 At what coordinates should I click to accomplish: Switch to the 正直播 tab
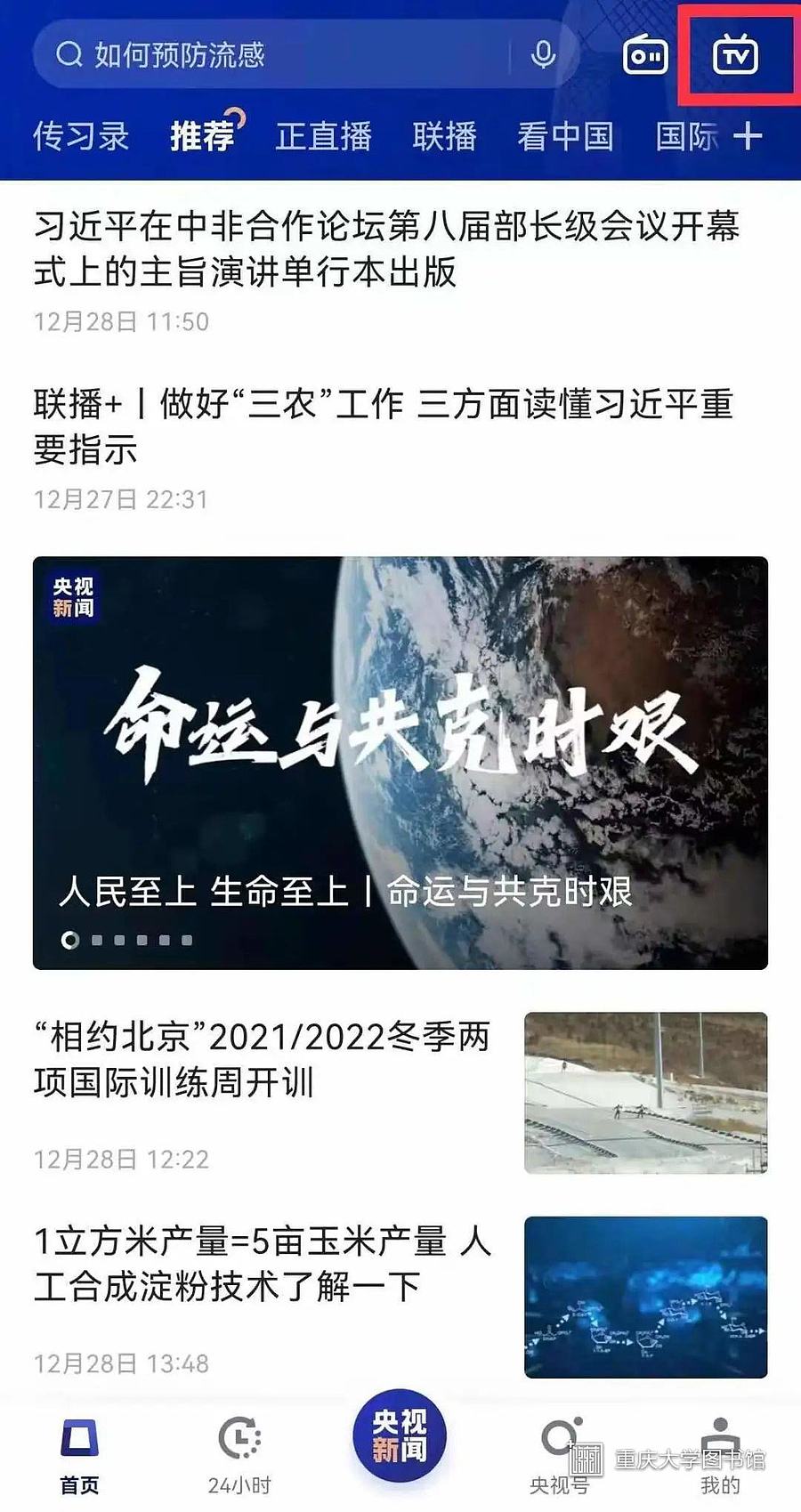point(323,136)
